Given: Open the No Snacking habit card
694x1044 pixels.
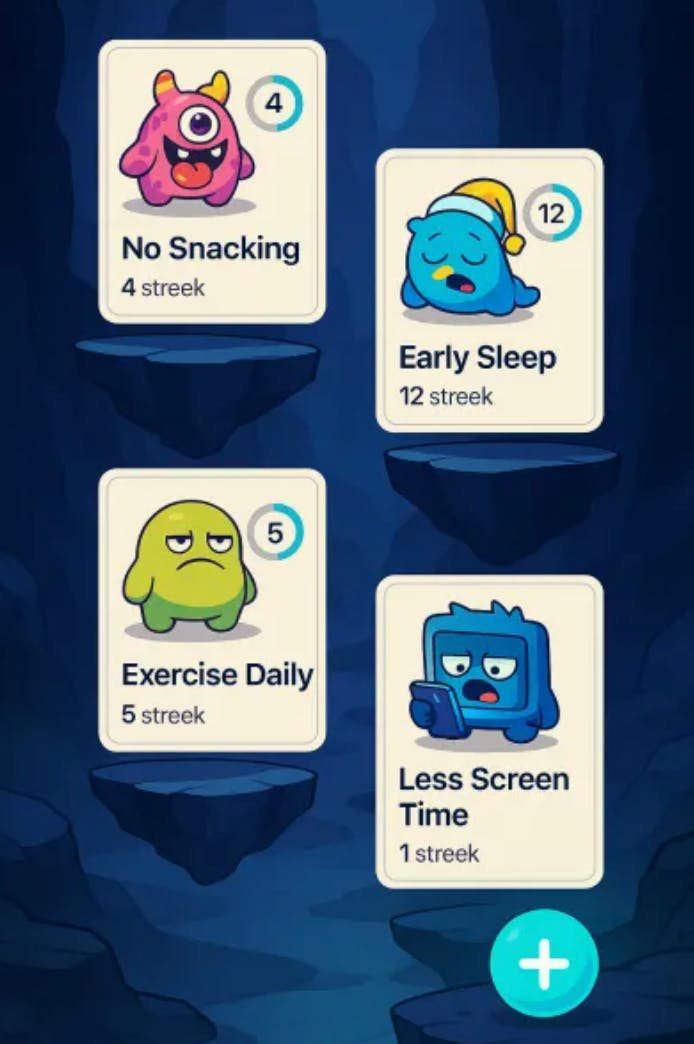Looking at the screenshot, I should pyautogui.click(x=212, y=182).
